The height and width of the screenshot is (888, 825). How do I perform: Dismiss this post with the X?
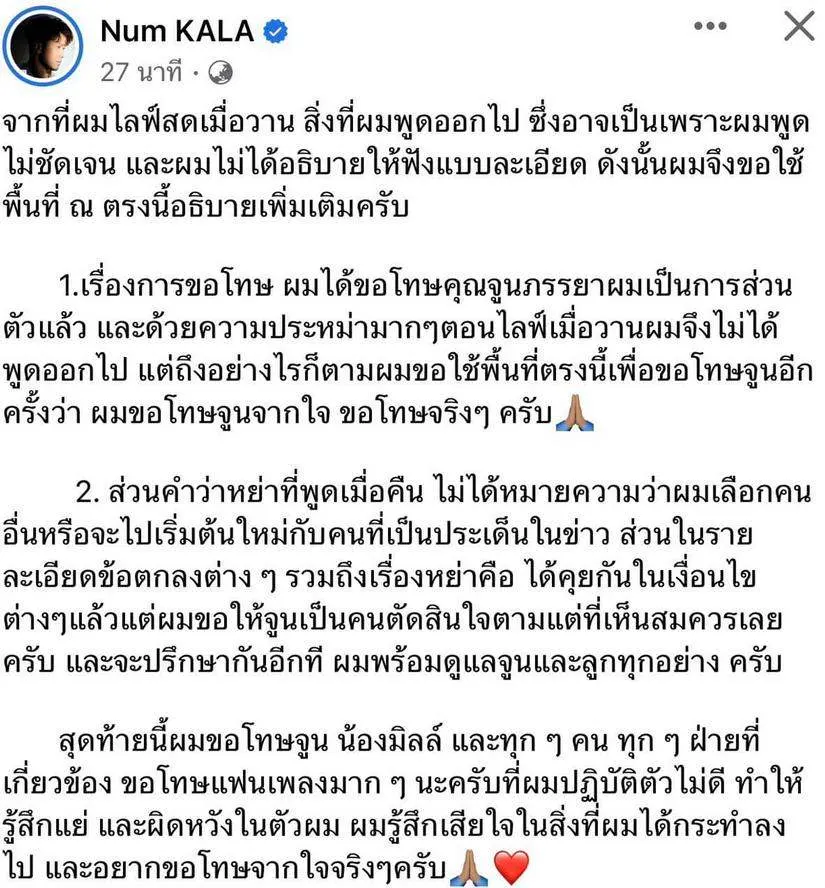[799, 27]
